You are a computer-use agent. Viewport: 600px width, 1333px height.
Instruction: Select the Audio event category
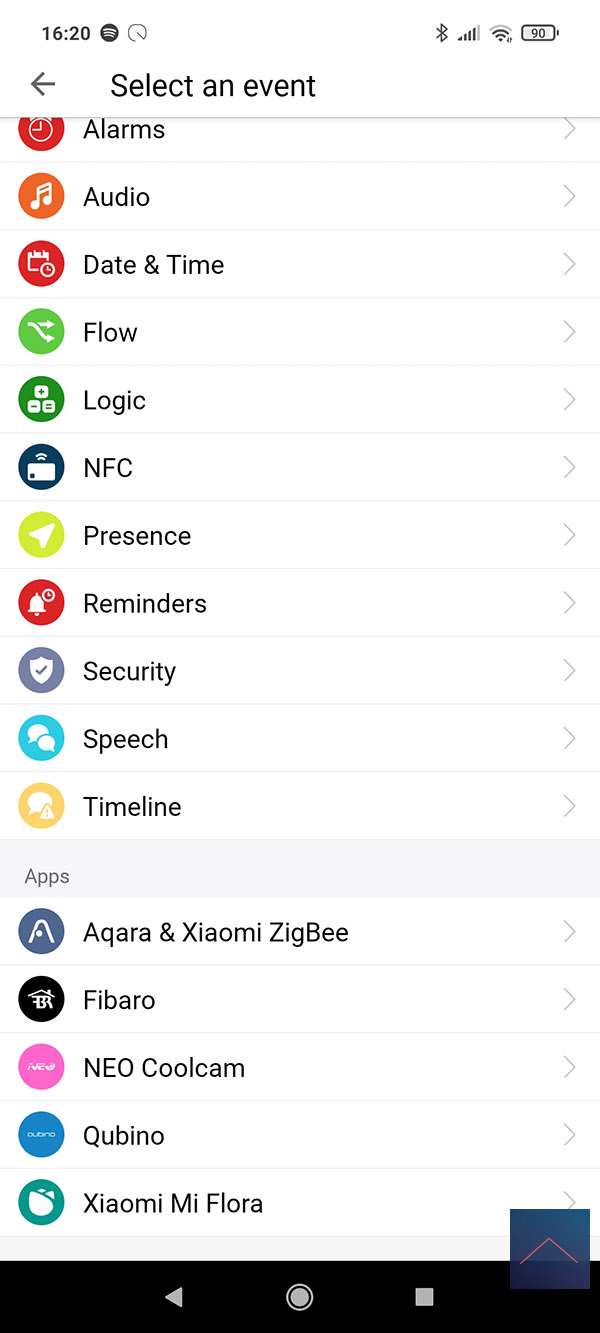click(x=116, y=197)
